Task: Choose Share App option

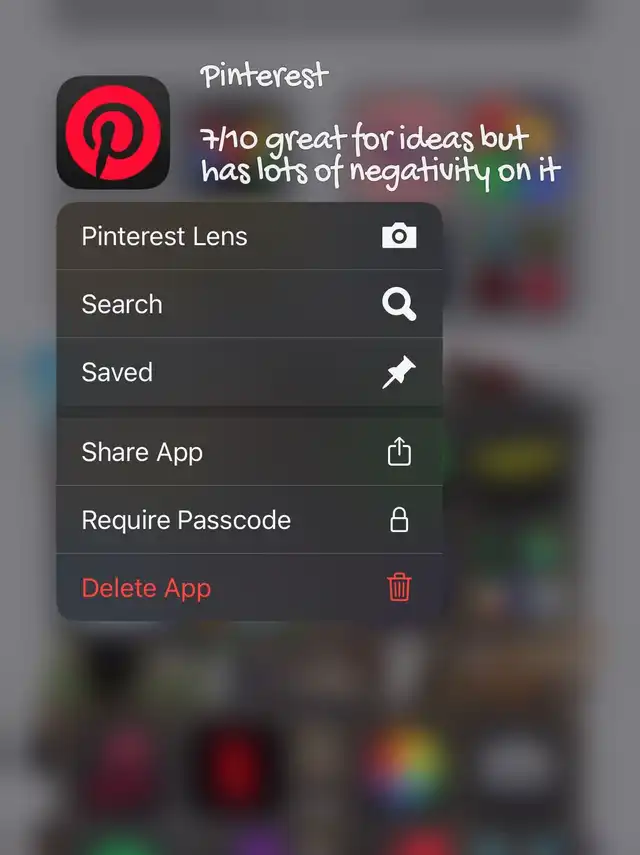Action: [249, 452]
